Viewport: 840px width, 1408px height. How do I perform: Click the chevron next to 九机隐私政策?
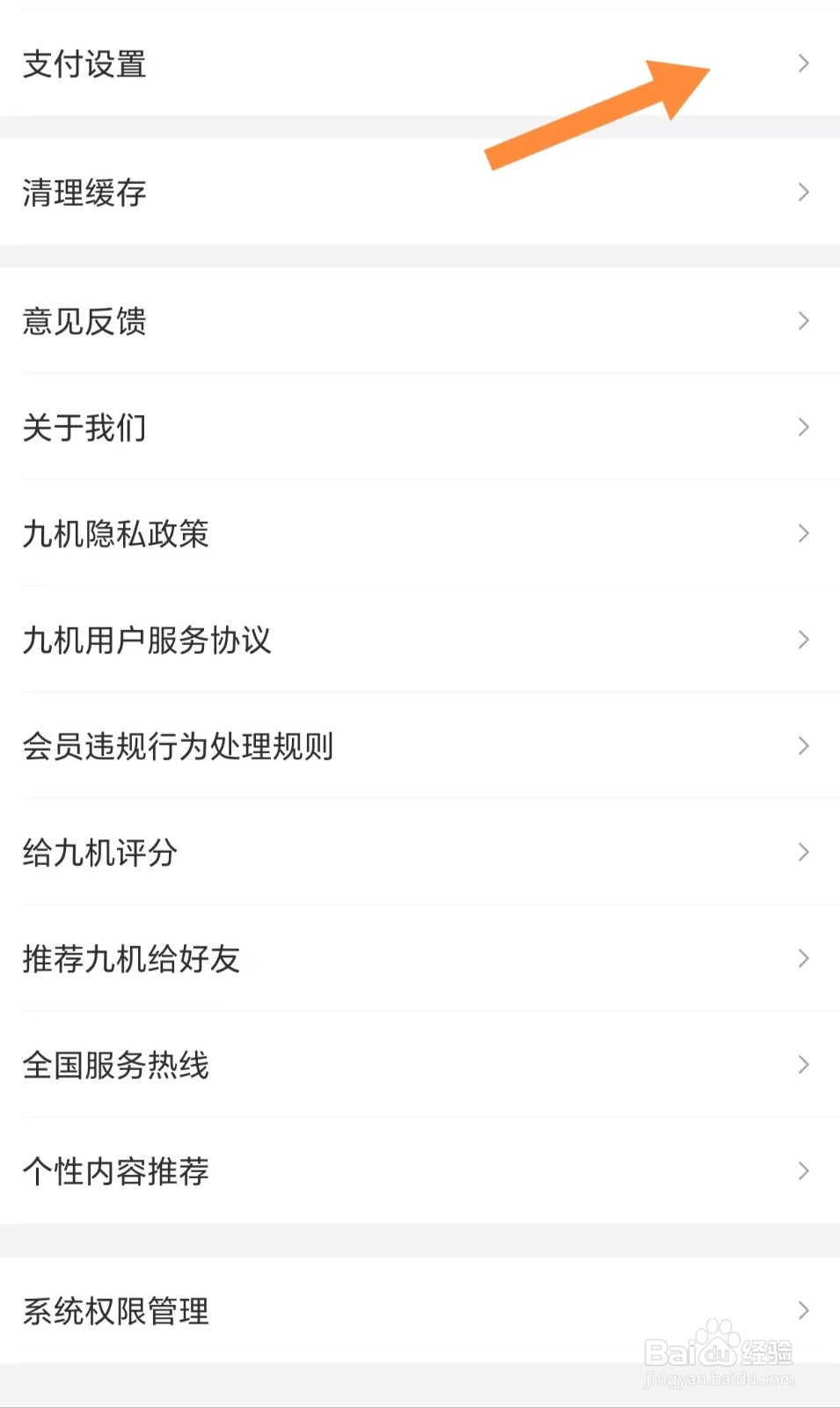(803, 533)
